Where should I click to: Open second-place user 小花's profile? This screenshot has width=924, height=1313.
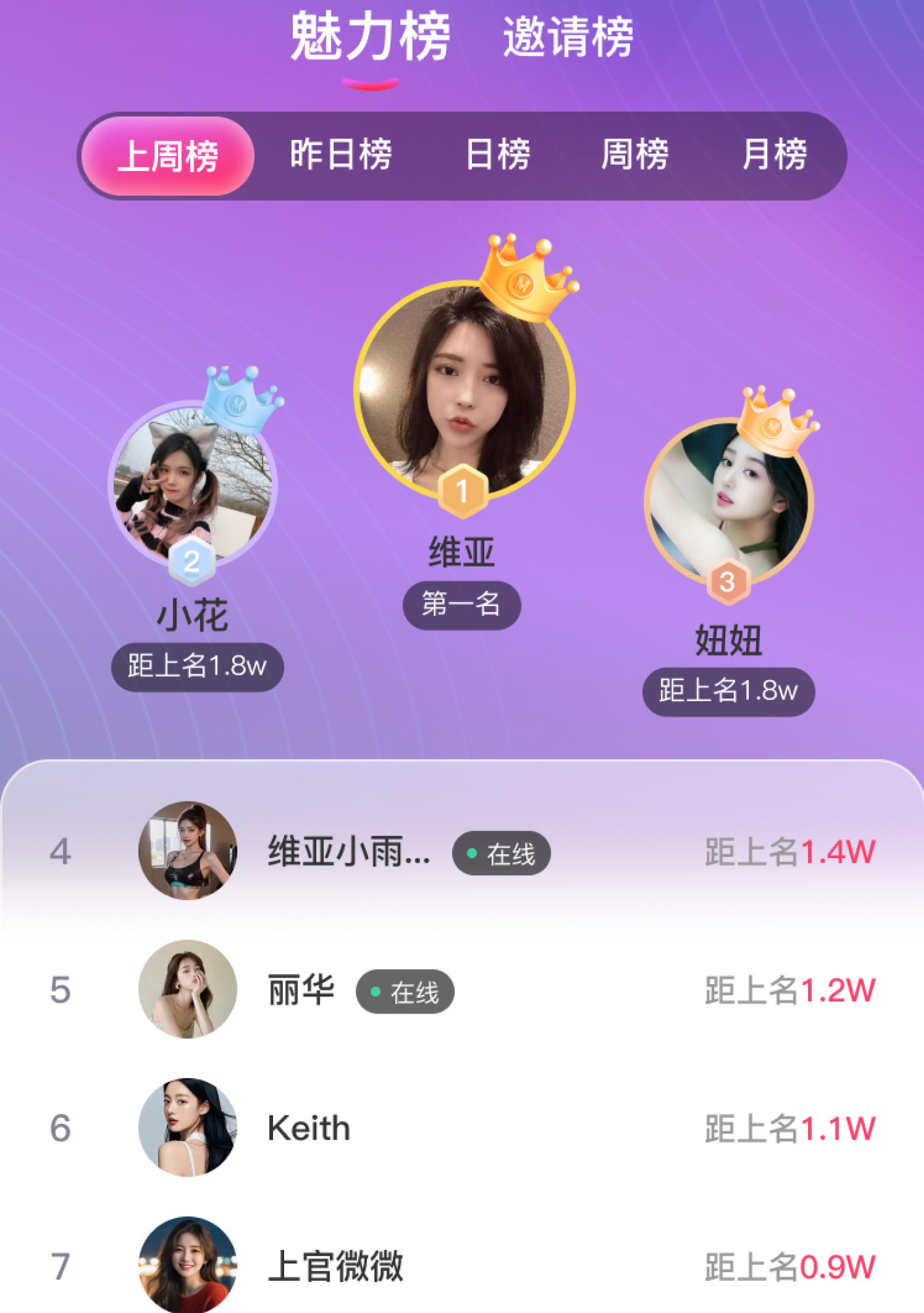(192, 484)
